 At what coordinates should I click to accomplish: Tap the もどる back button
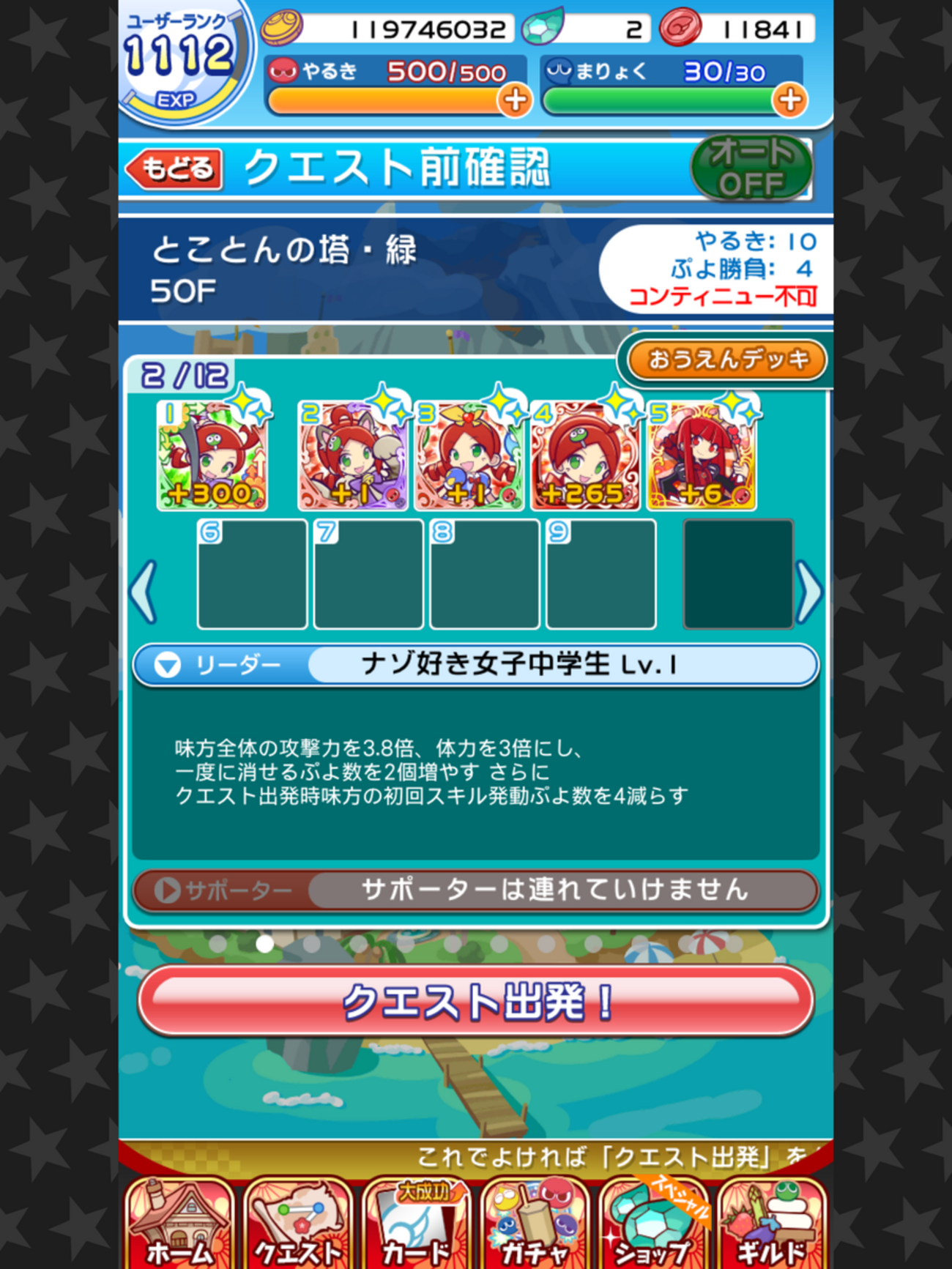[175, 169]
